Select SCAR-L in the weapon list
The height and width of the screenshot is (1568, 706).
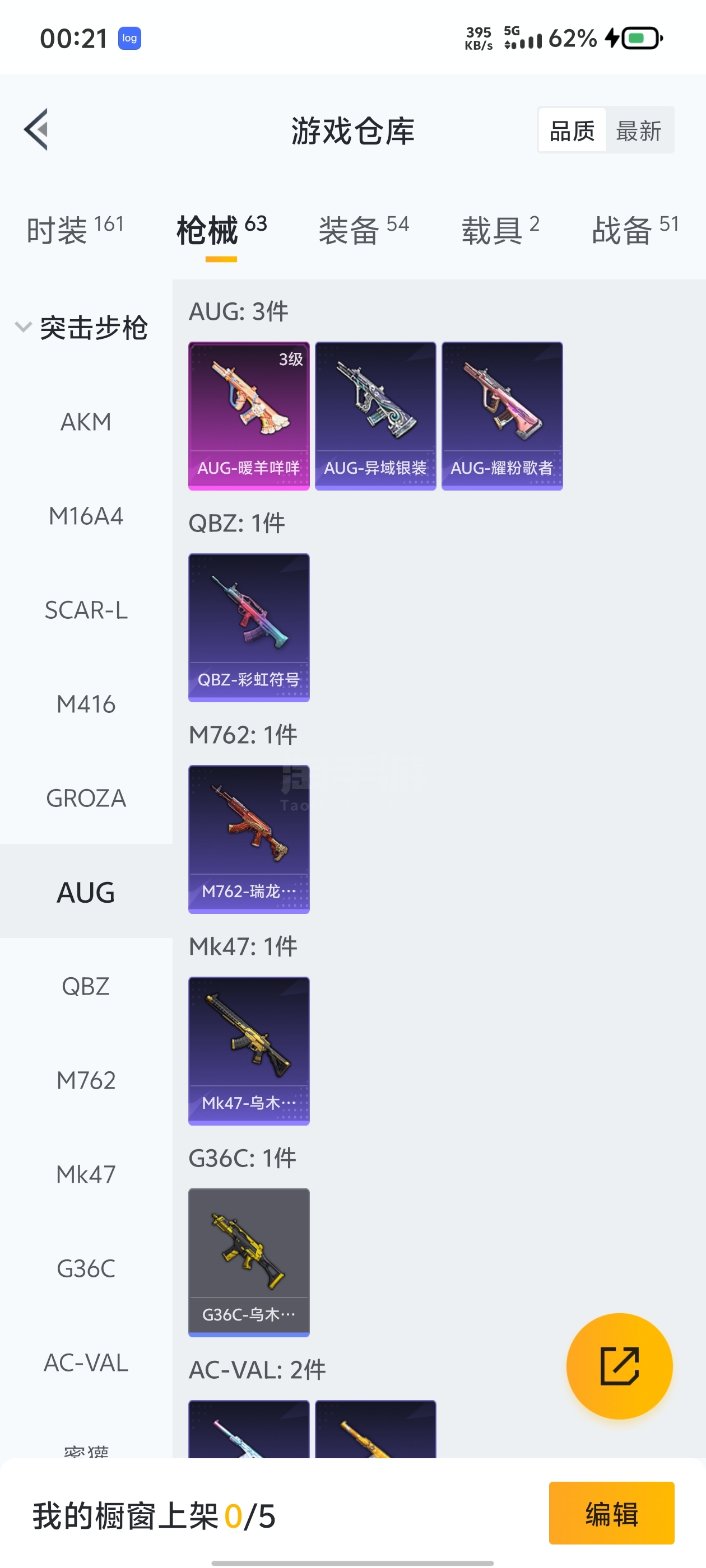click(86, 610)
